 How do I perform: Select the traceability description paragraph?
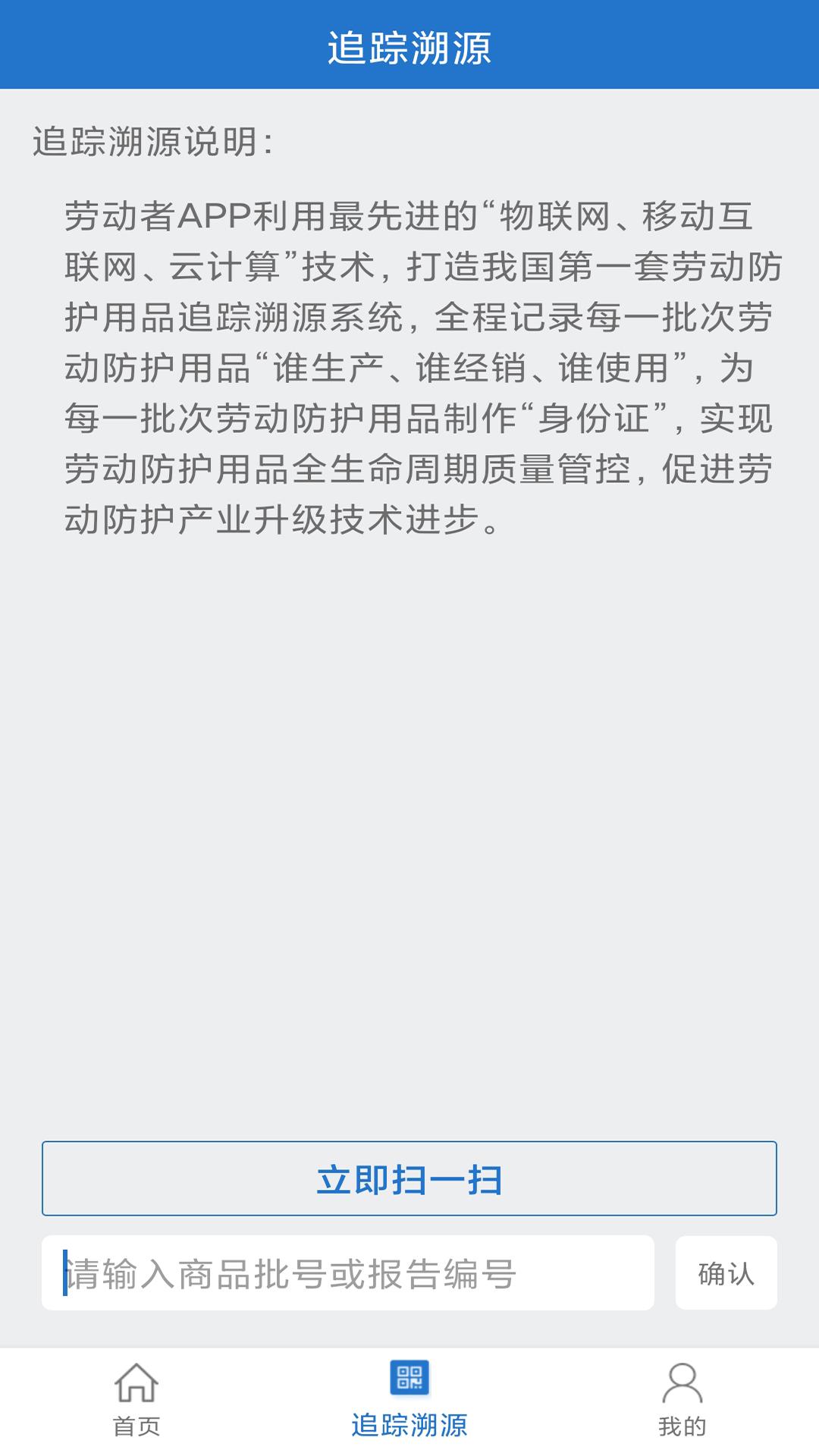point(409,364)
